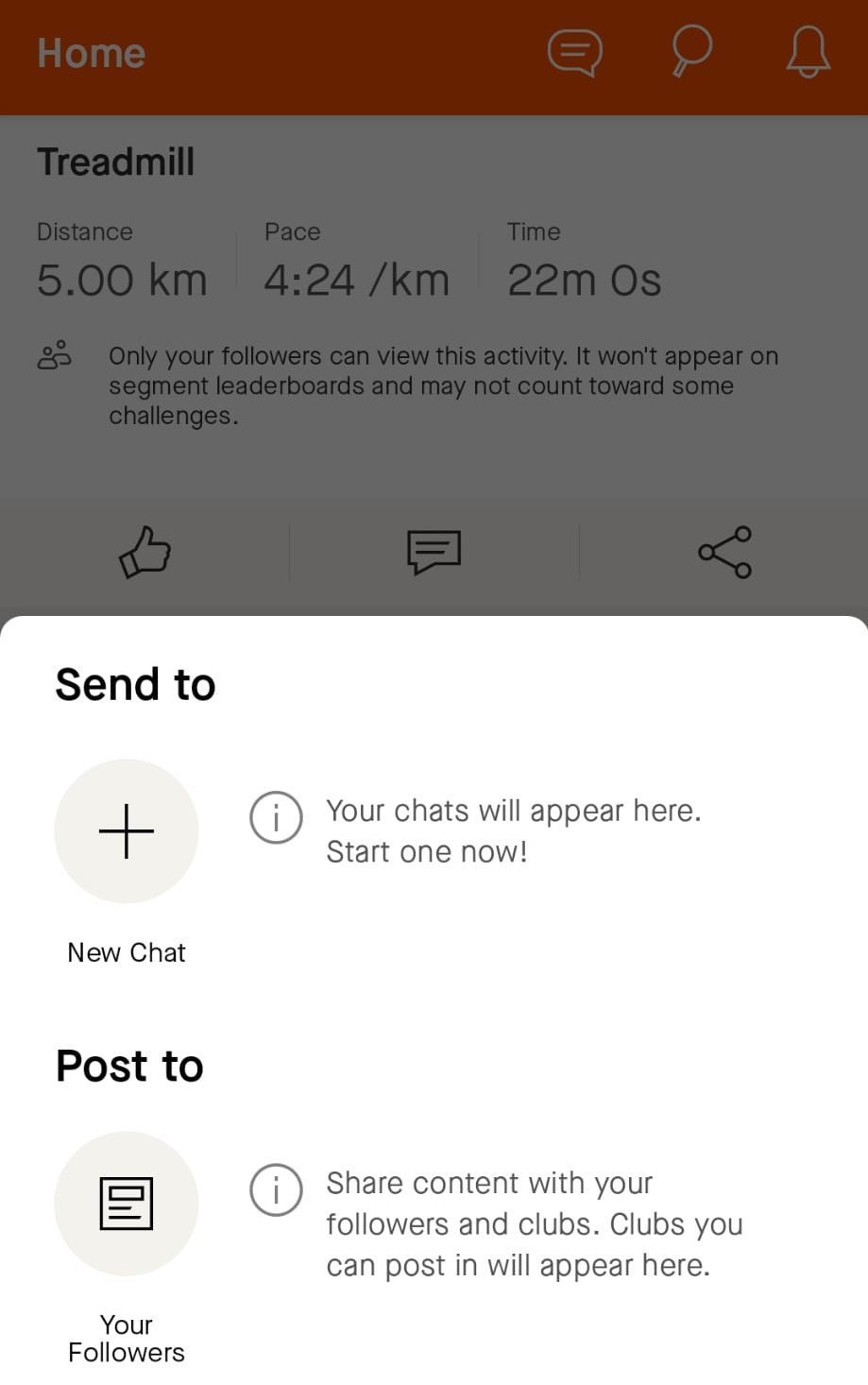Image resolution: width=868 pixels, height=1385 pixels.
Task: Open the Home menu item
Action: [90, 54]
